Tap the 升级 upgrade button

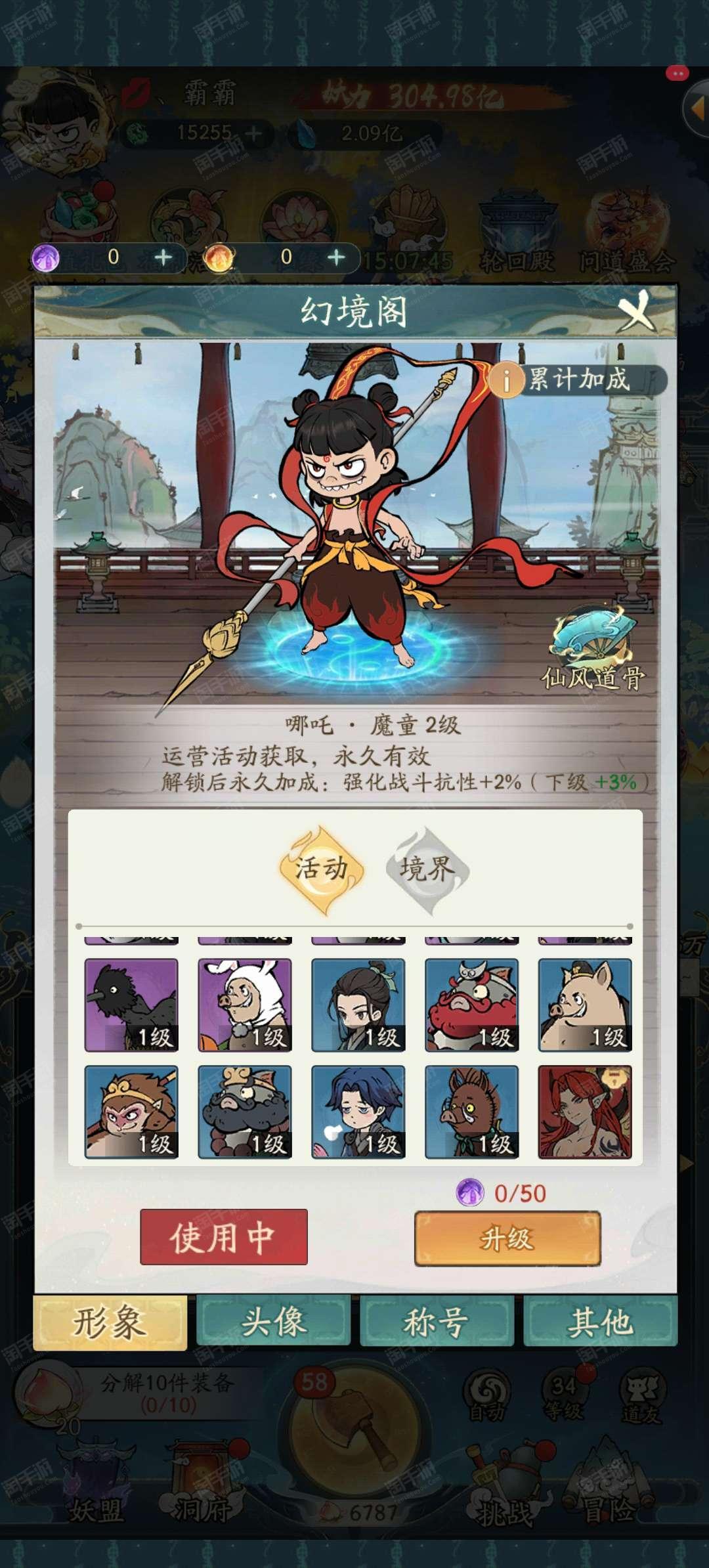[x=507, y=1238]
